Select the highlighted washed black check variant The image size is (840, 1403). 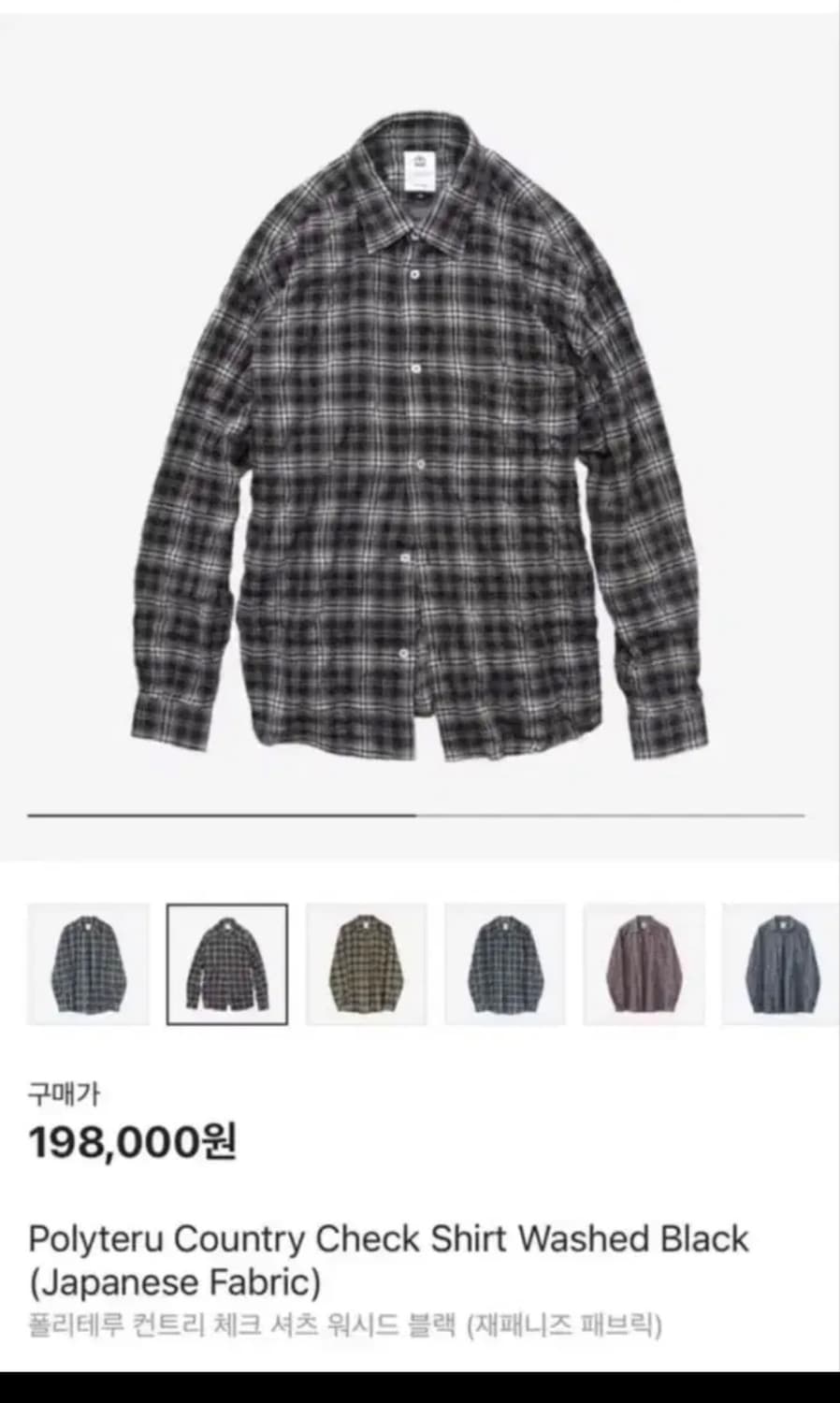(227, 963)
